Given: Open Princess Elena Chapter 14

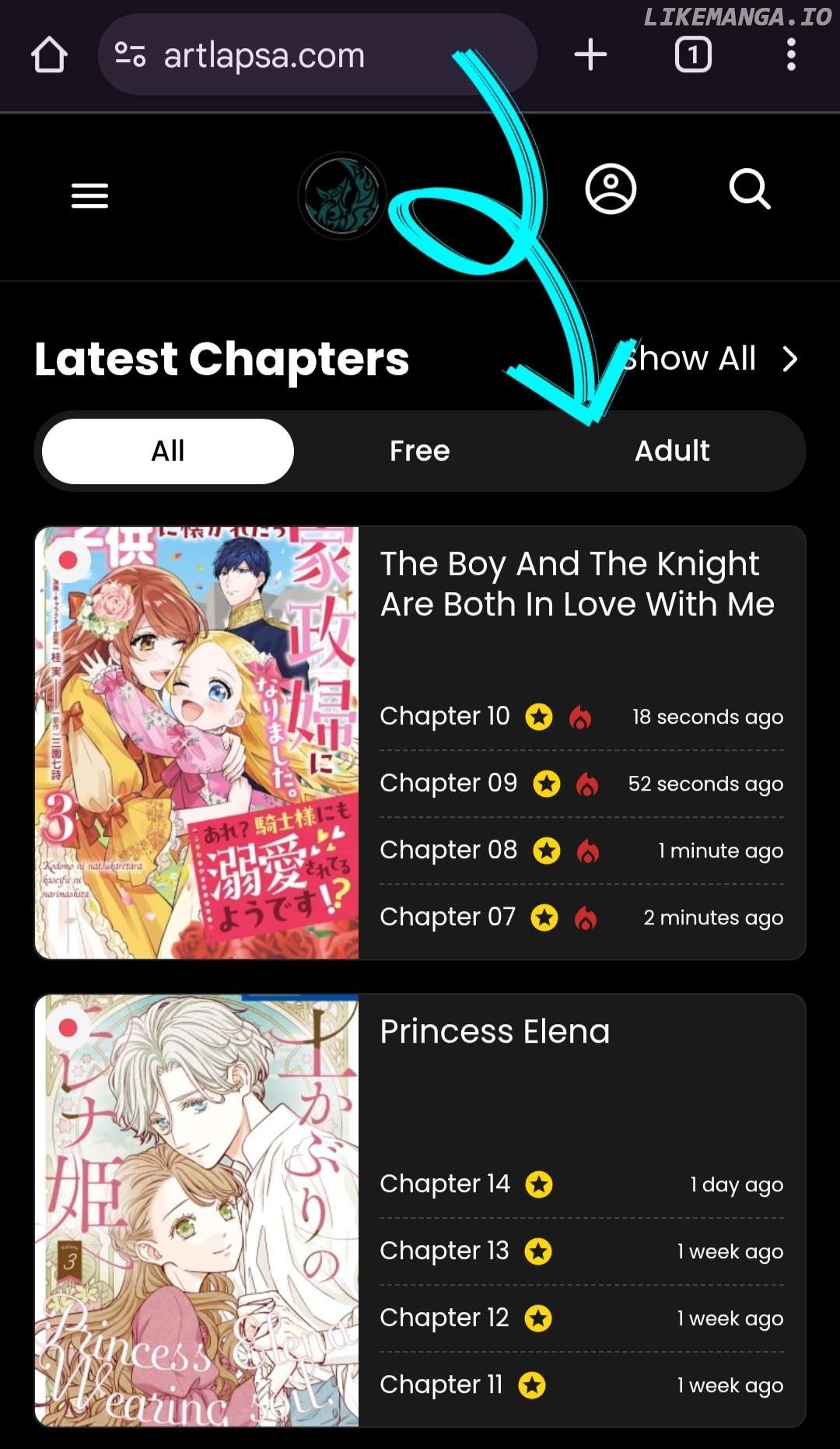Looking at the screenshot, I should point(445,1184).
